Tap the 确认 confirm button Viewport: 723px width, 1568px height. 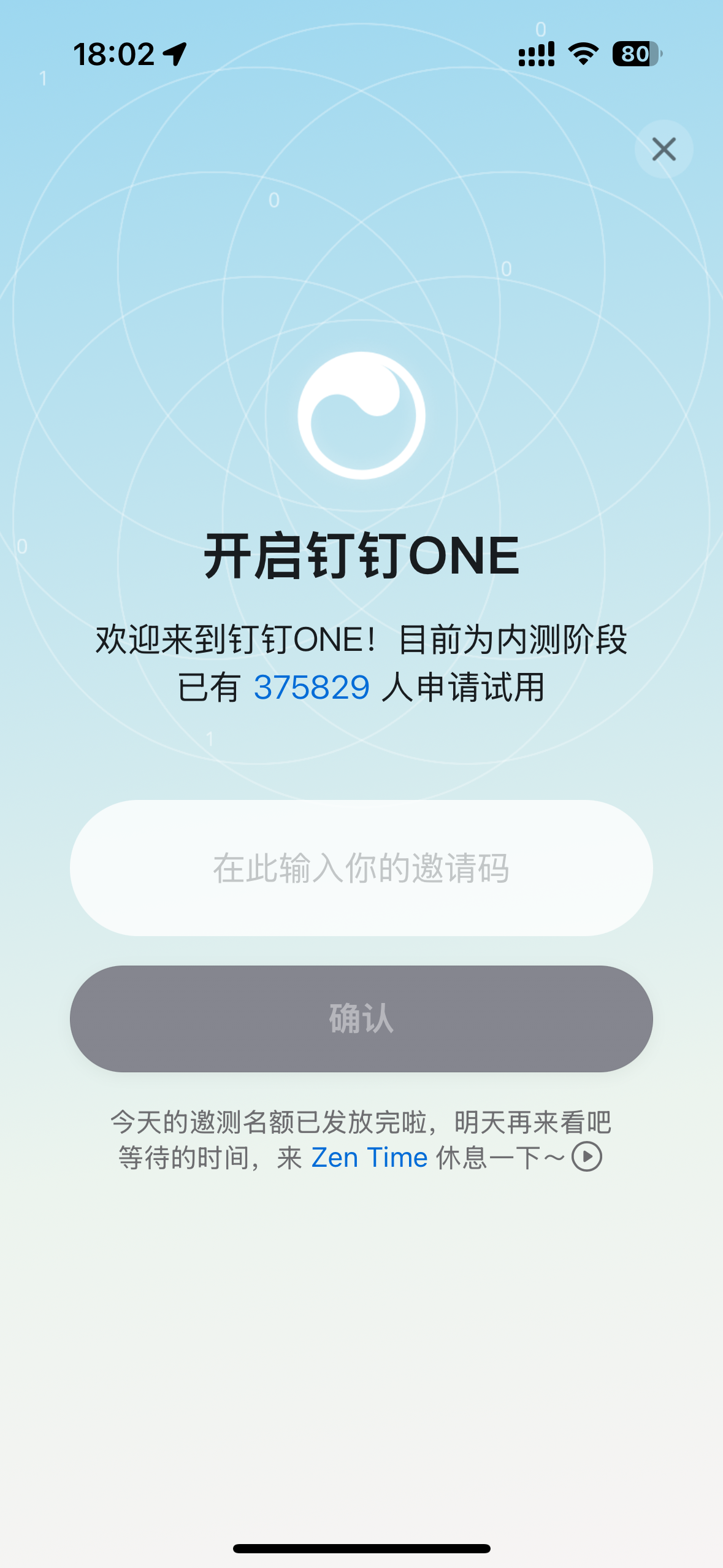tap(361, 1018)
